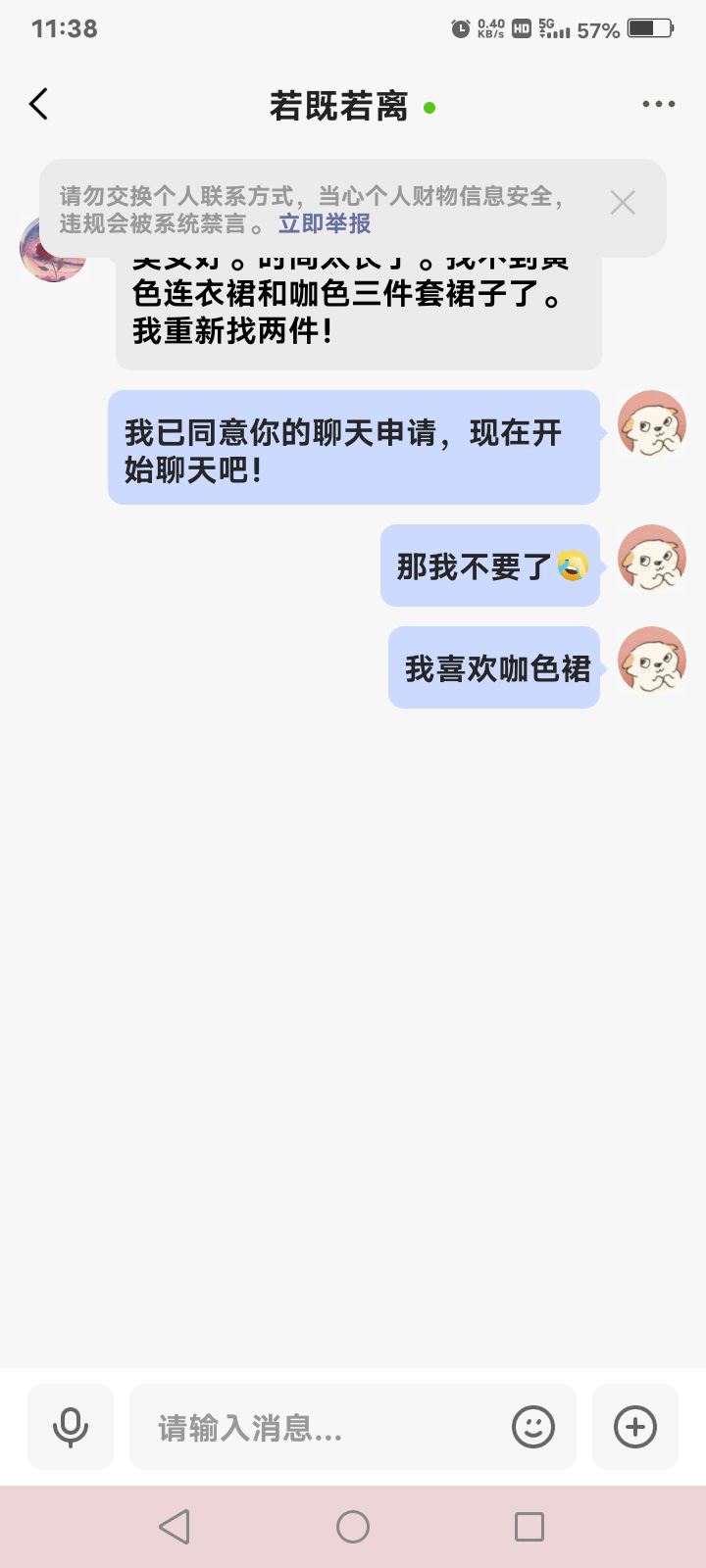Open system recent apps

tap(529, 1527)
